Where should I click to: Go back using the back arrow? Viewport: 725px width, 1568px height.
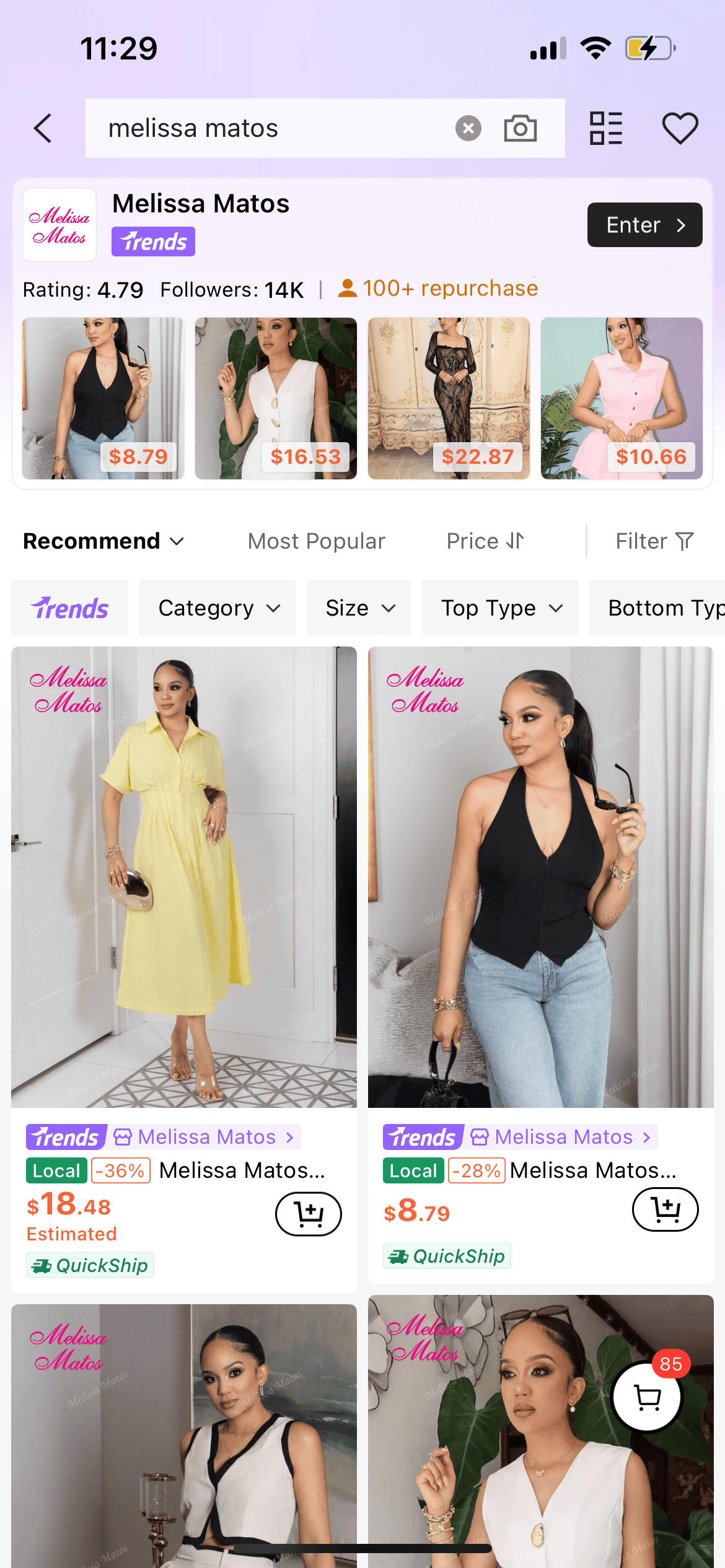(x=43, y=128)
